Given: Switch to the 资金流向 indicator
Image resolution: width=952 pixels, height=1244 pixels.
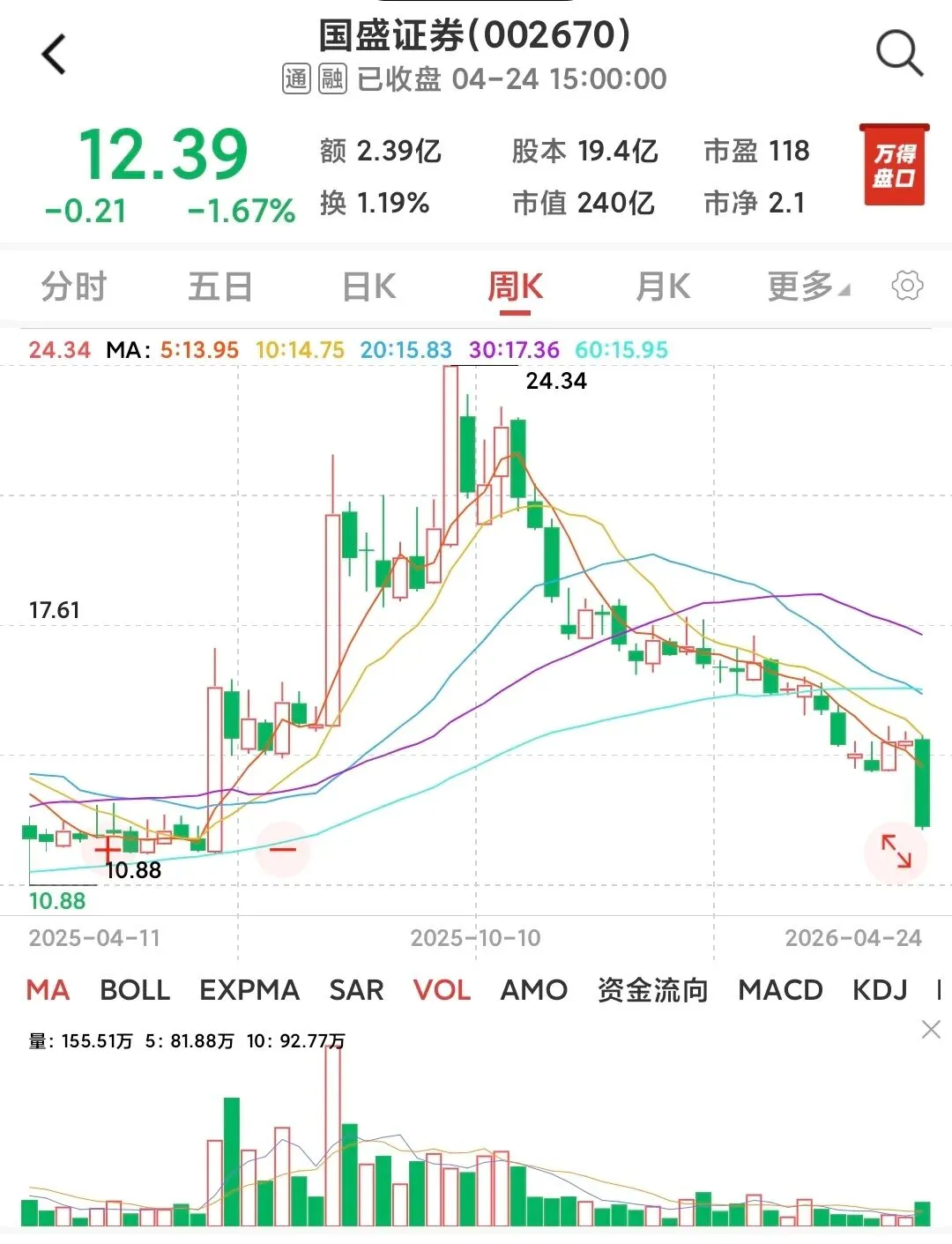Looking at the screenshot, I should coord(652,990).
